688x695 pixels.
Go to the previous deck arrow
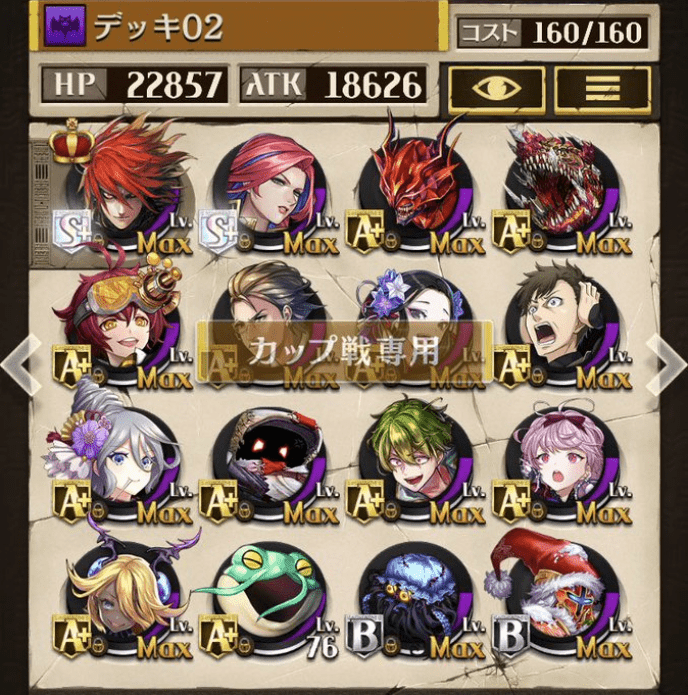click(20, 362)
